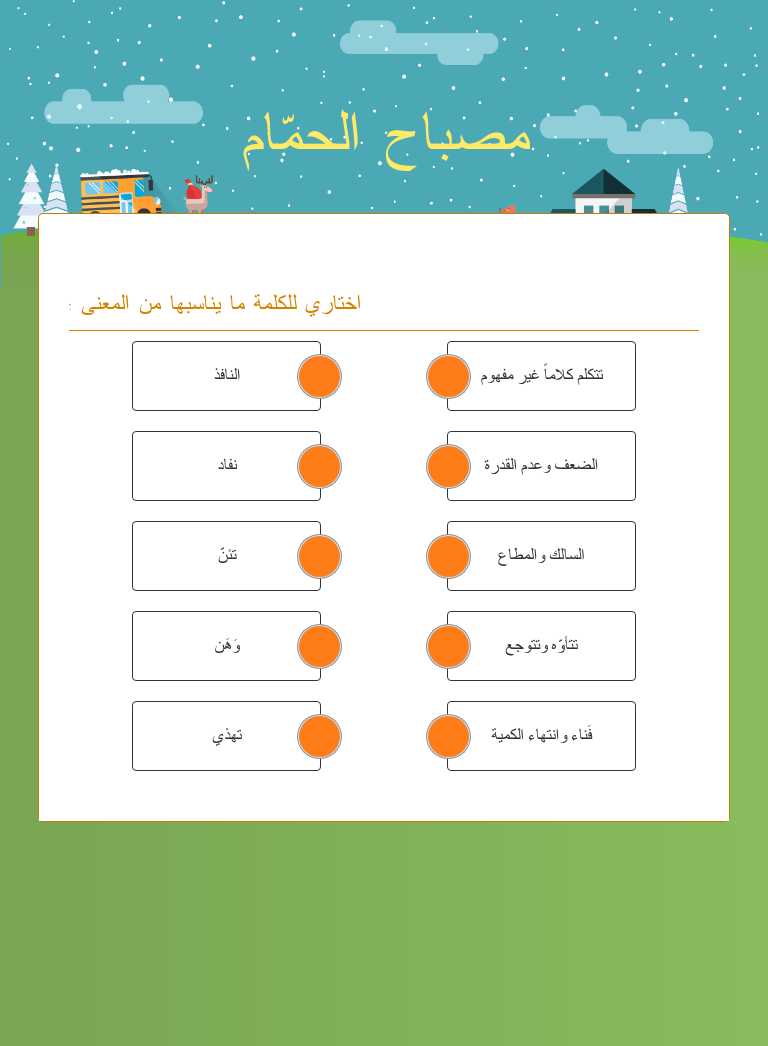Click the meaning الضعف وعدم القدرة
Image resolution: width=768 pixels, height=1046 pixels.
540,466
